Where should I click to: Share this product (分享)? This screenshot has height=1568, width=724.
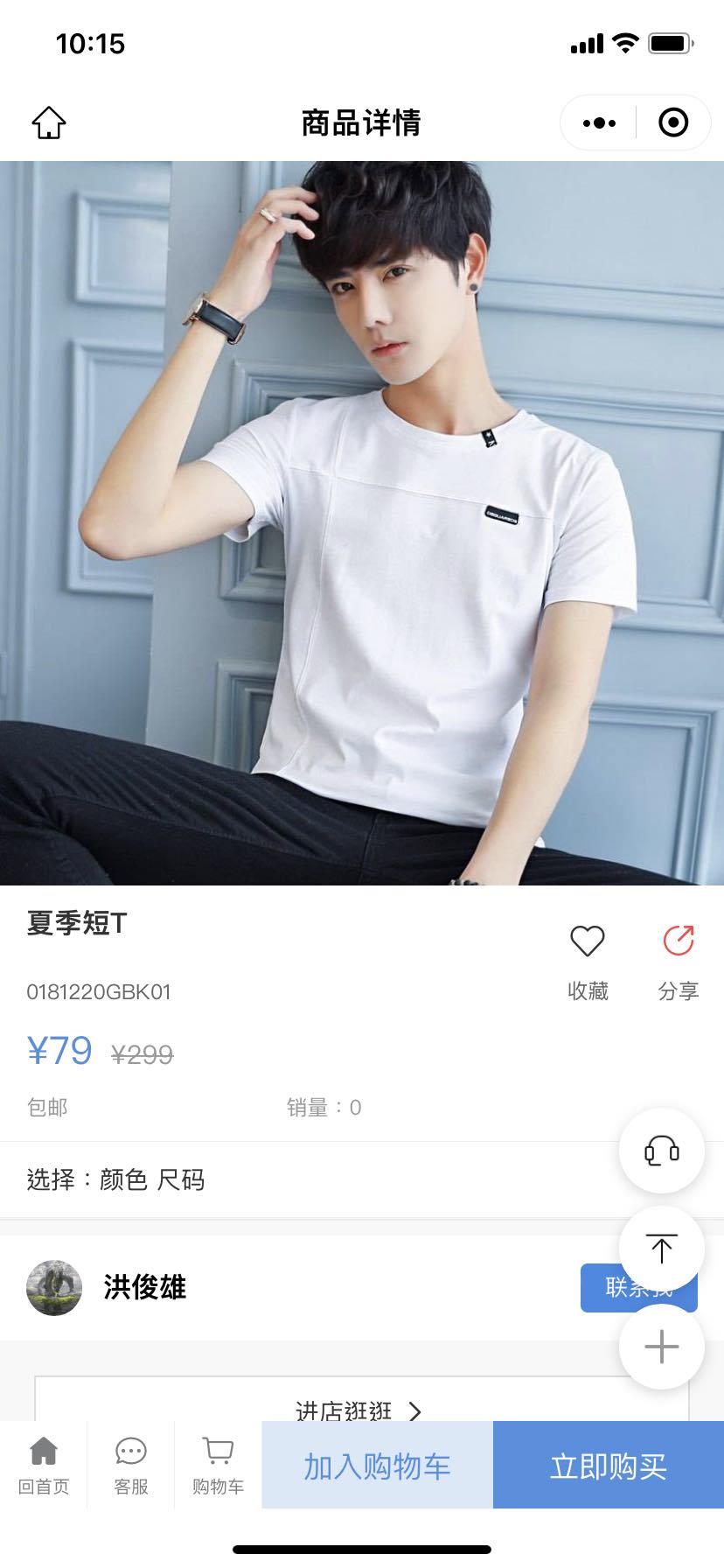[679, 961]
